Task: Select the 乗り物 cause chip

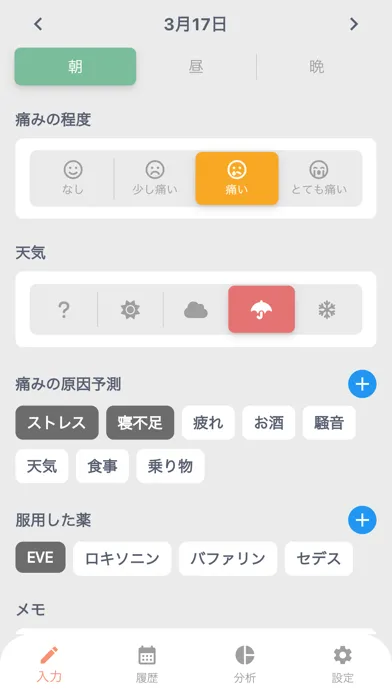Action: [170, 466]
